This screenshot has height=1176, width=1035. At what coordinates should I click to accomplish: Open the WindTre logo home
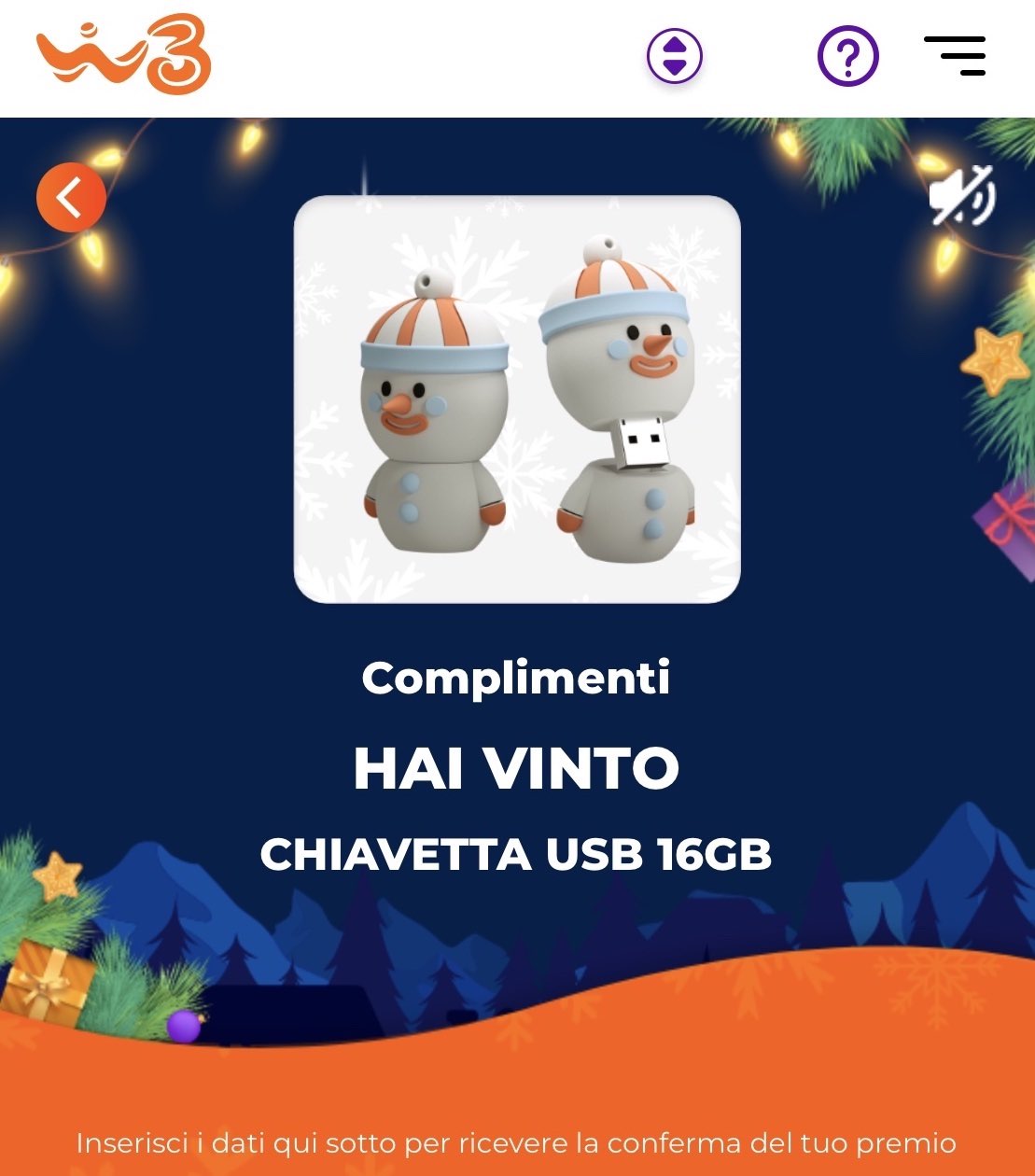(x=124, y=54)
